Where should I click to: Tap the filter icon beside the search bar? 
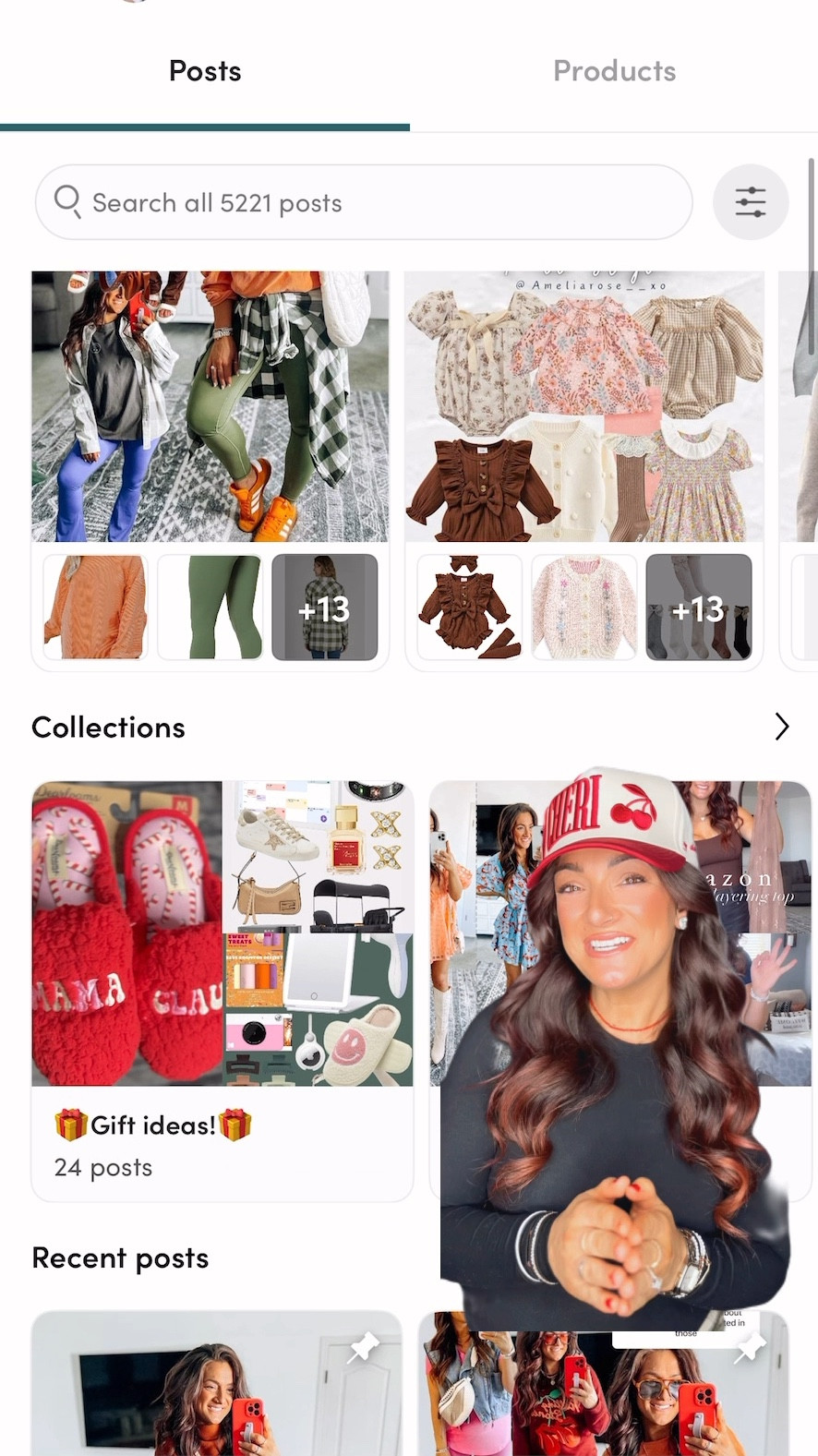pos(751,202)
